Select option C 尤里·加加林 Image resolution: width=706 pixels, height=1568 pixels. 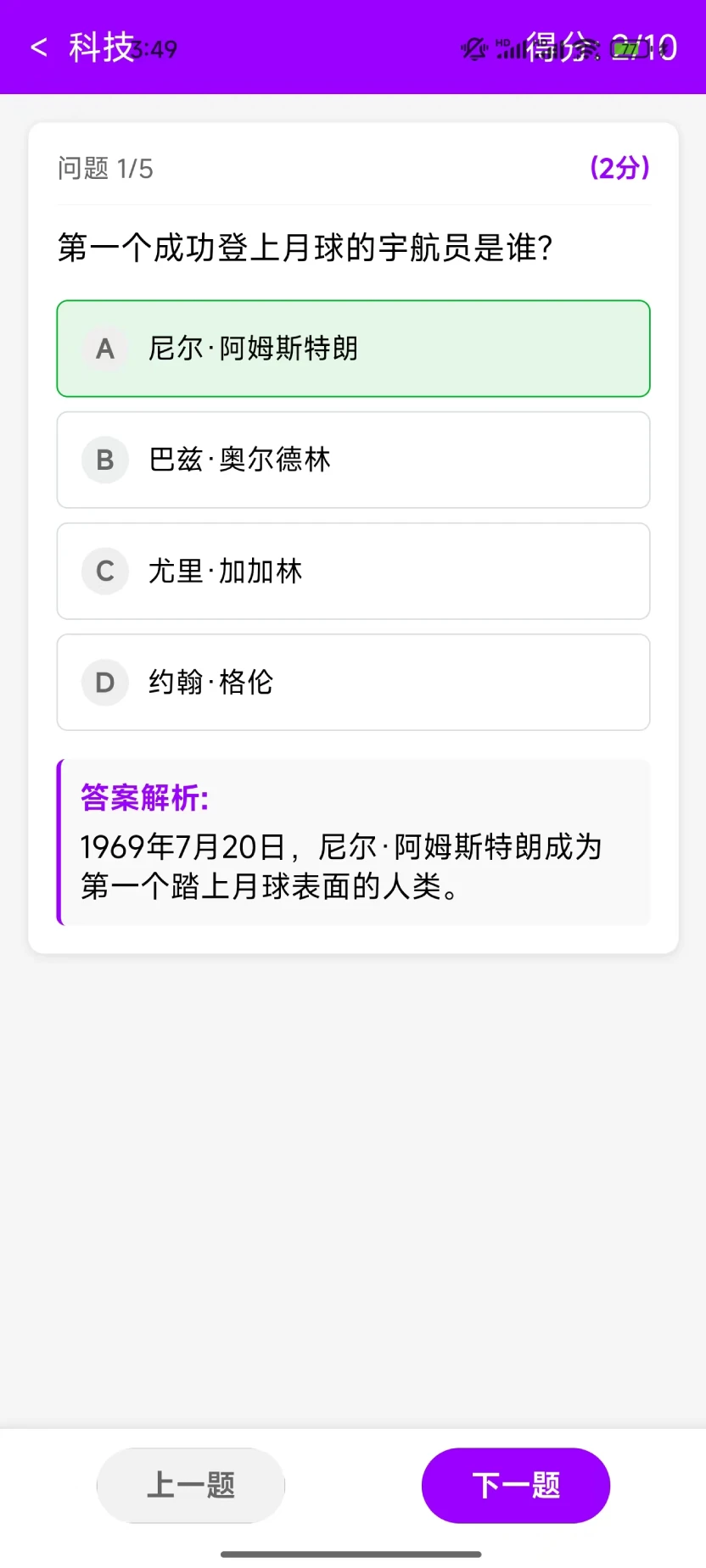353,571
